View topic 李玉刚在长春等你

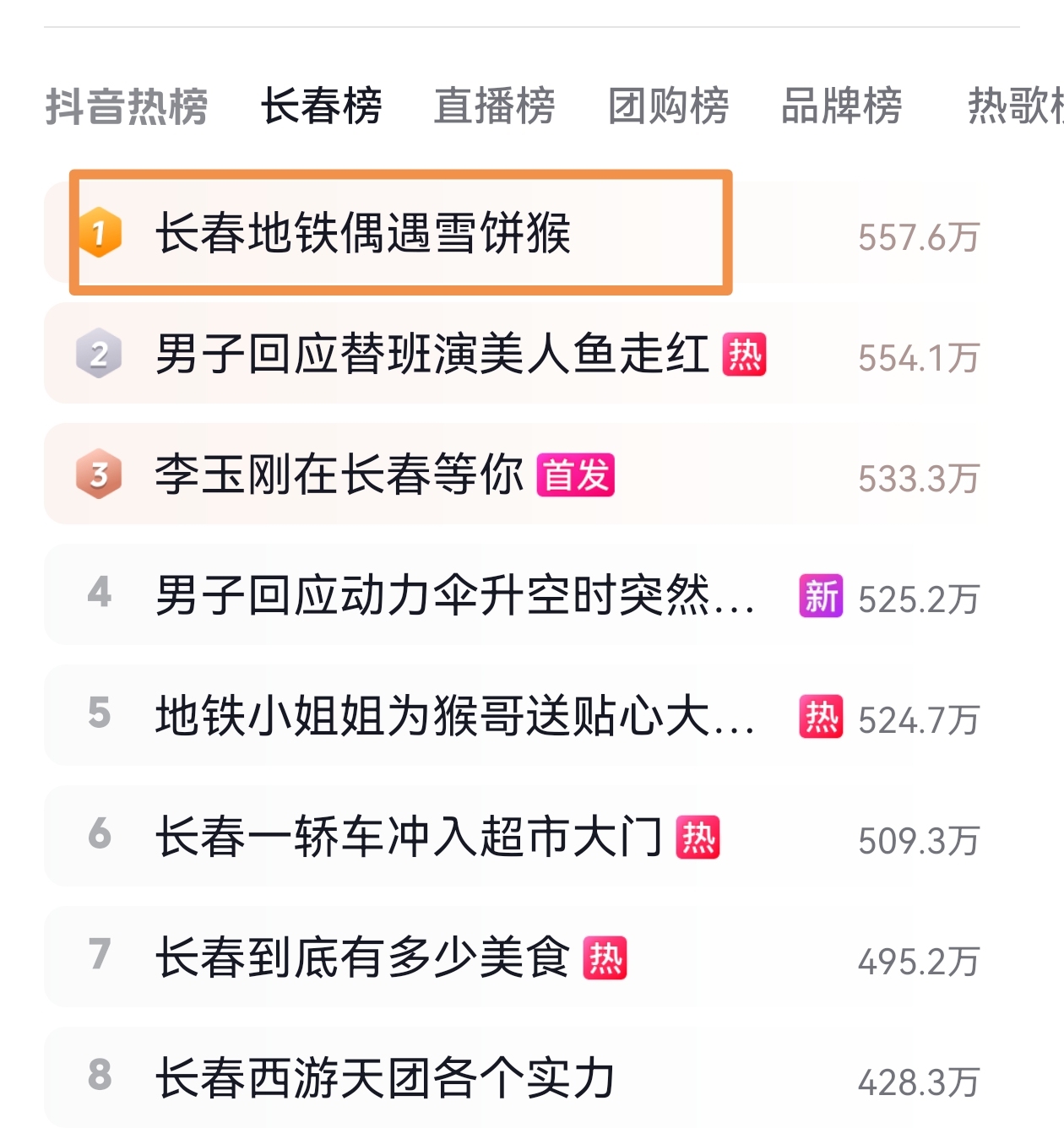pos(339,475)
